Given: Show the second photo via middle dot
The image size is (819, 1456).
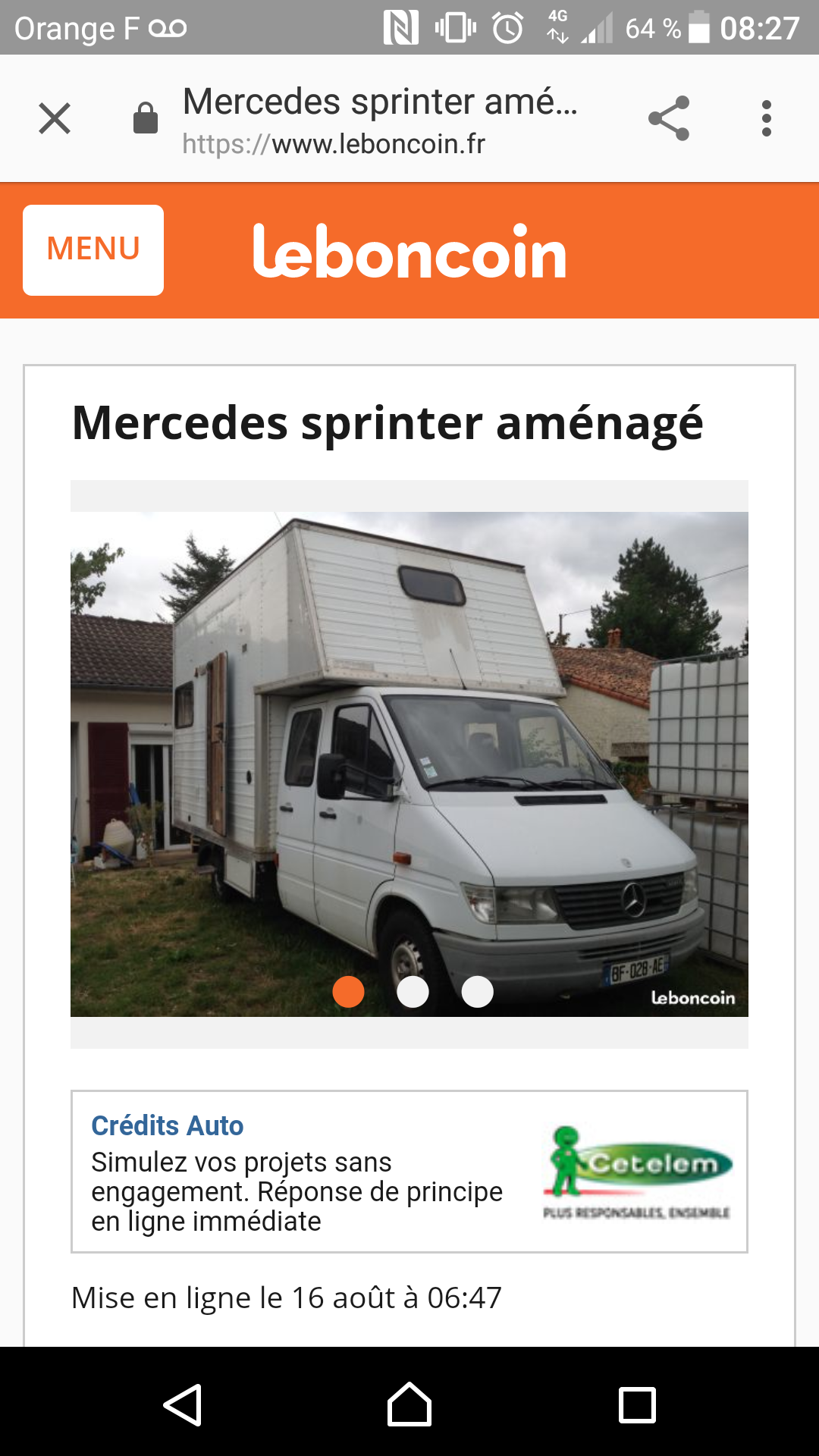Looking at the screenshot, I should coord(413,992).
